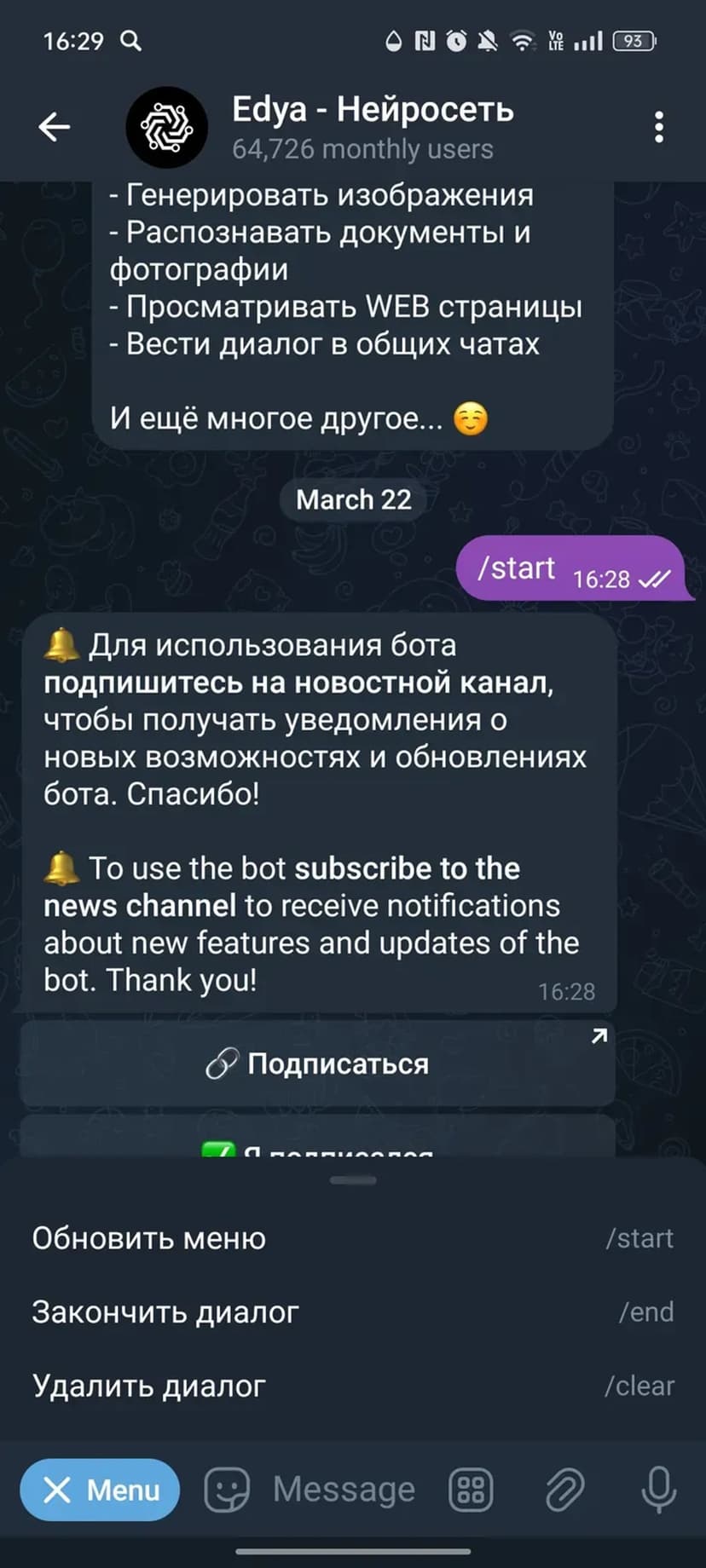
Task: Select Обновить меню /start command
Action: click(x=352, y=1238)
